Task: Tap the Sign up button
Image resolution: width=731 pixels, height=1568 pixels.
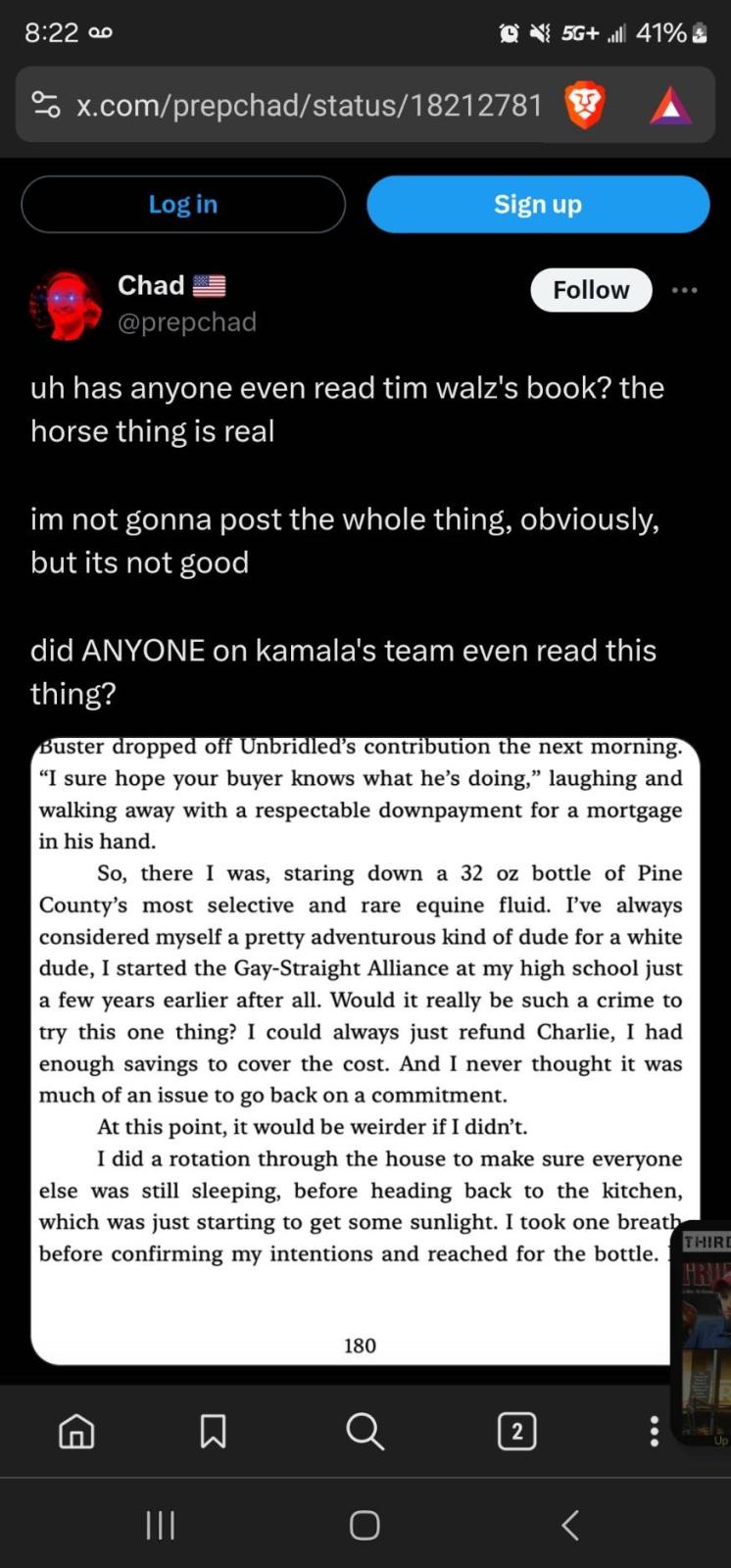Action: pyautogui.click(x=537, y=204)
